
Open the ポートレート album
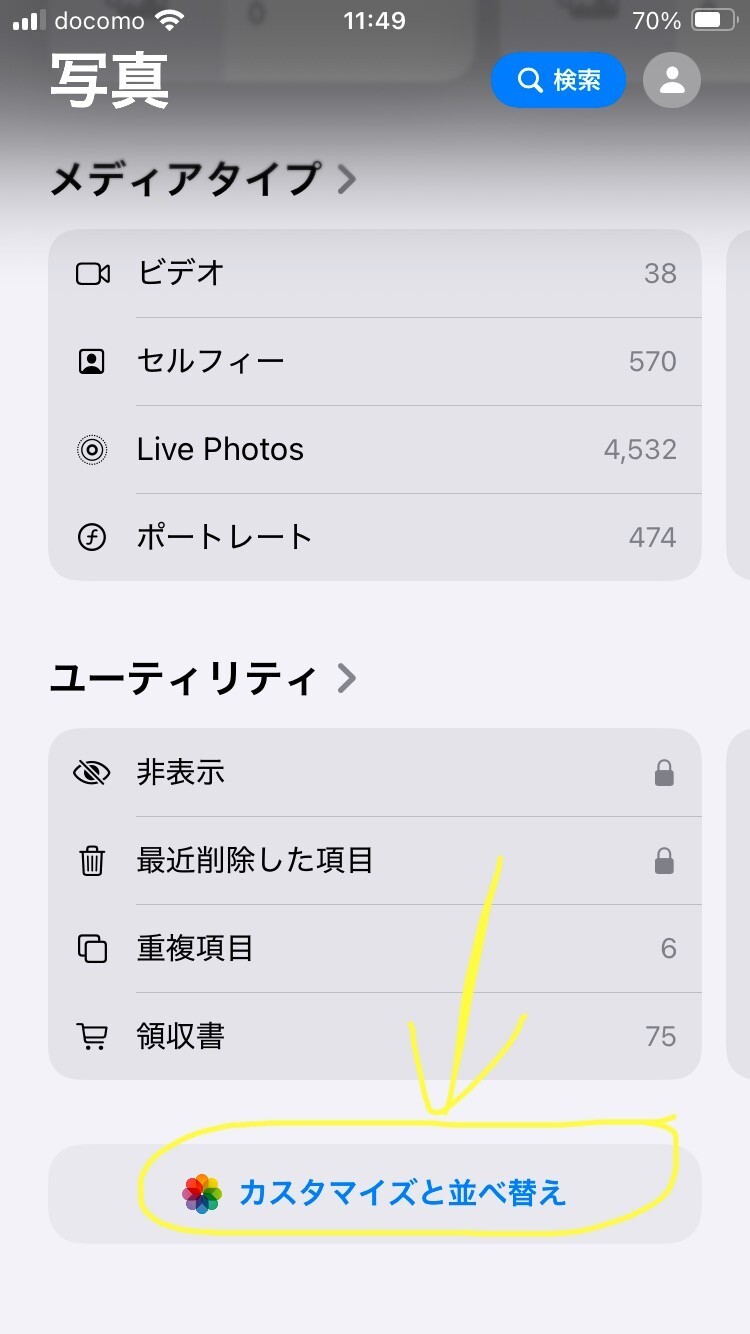pos(375,537)
